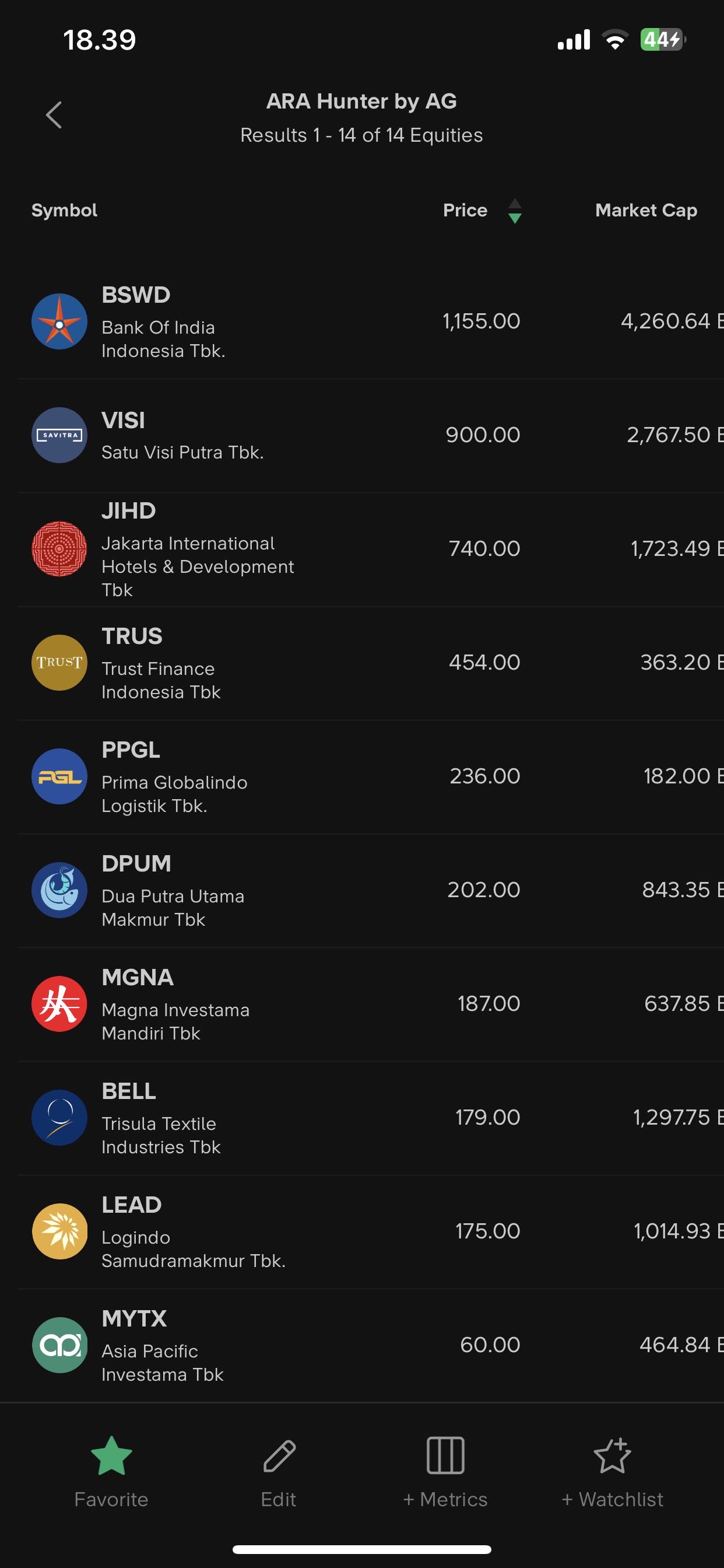Sort by the Market Cap column
Image resolution: width=724 pixels, height=1568 pixels.
pyautogui.click(x=645, y=211)
